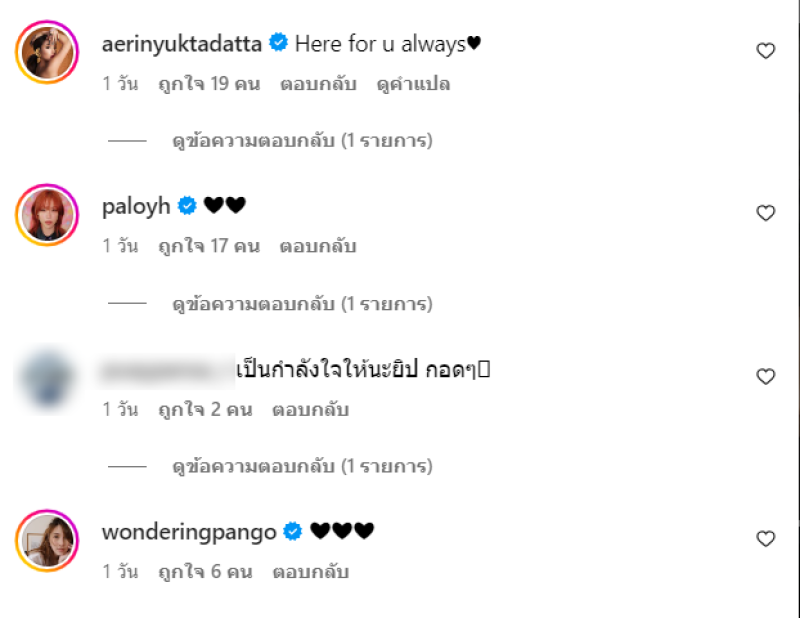Open wonderingpango's profile picture
The height and width of the screenshot is (618, 800).
click(x=47, y=540)
